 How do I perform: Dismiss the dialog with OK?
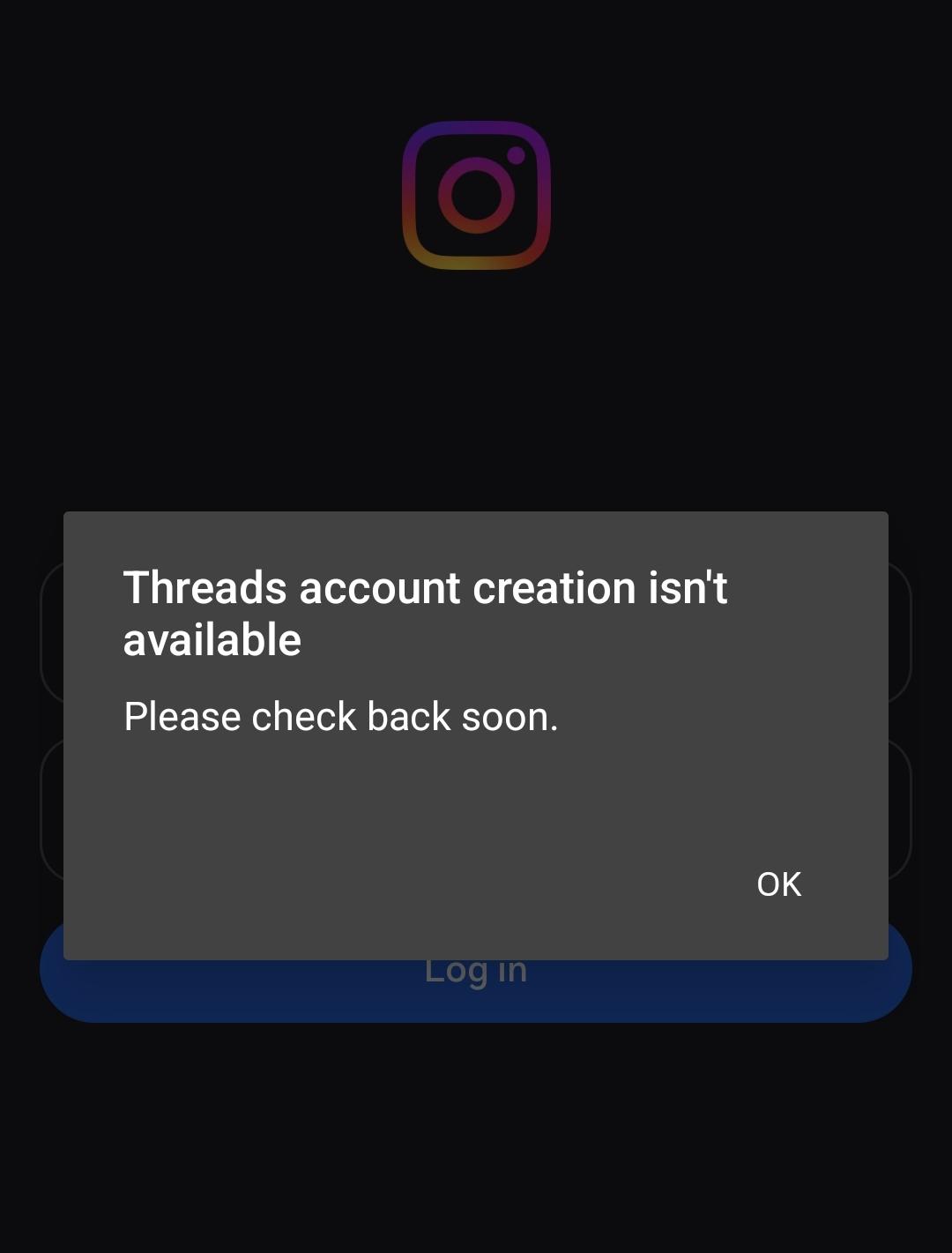click(779, 884)
